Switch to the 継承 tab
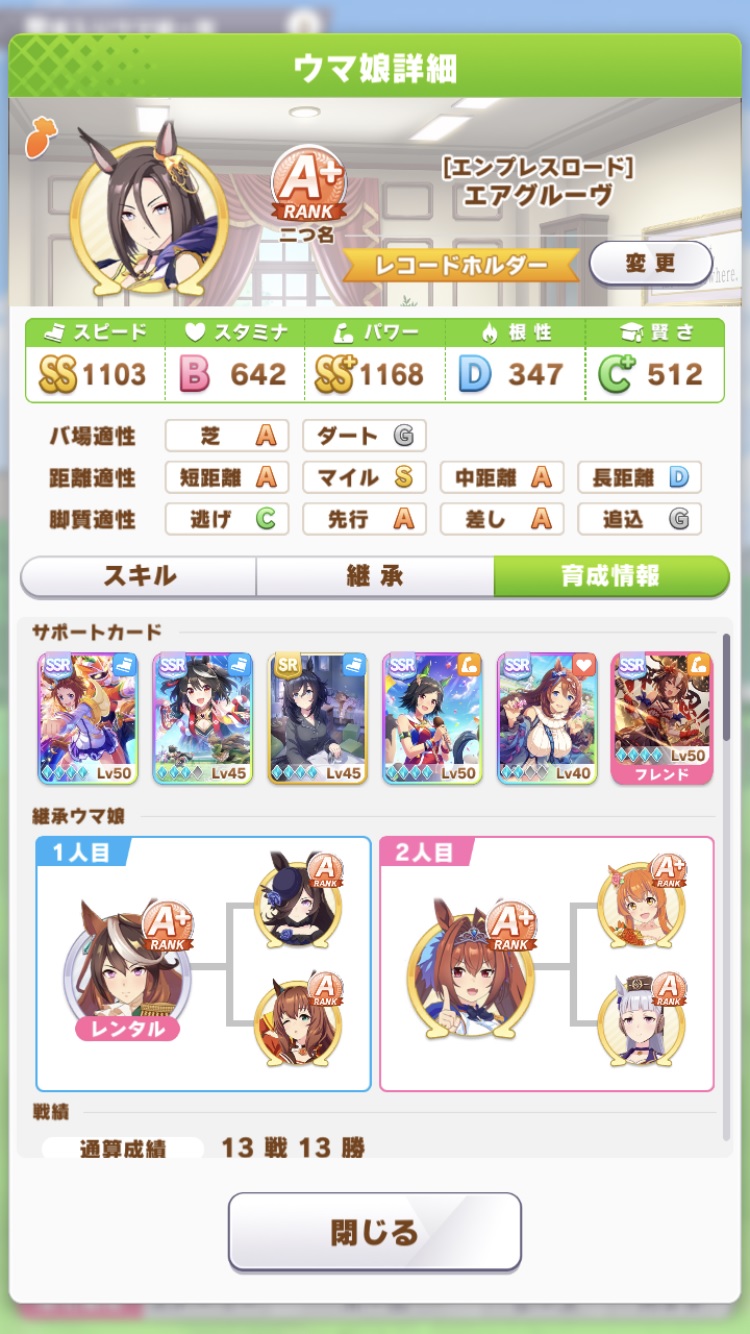 tap(375, 576)
